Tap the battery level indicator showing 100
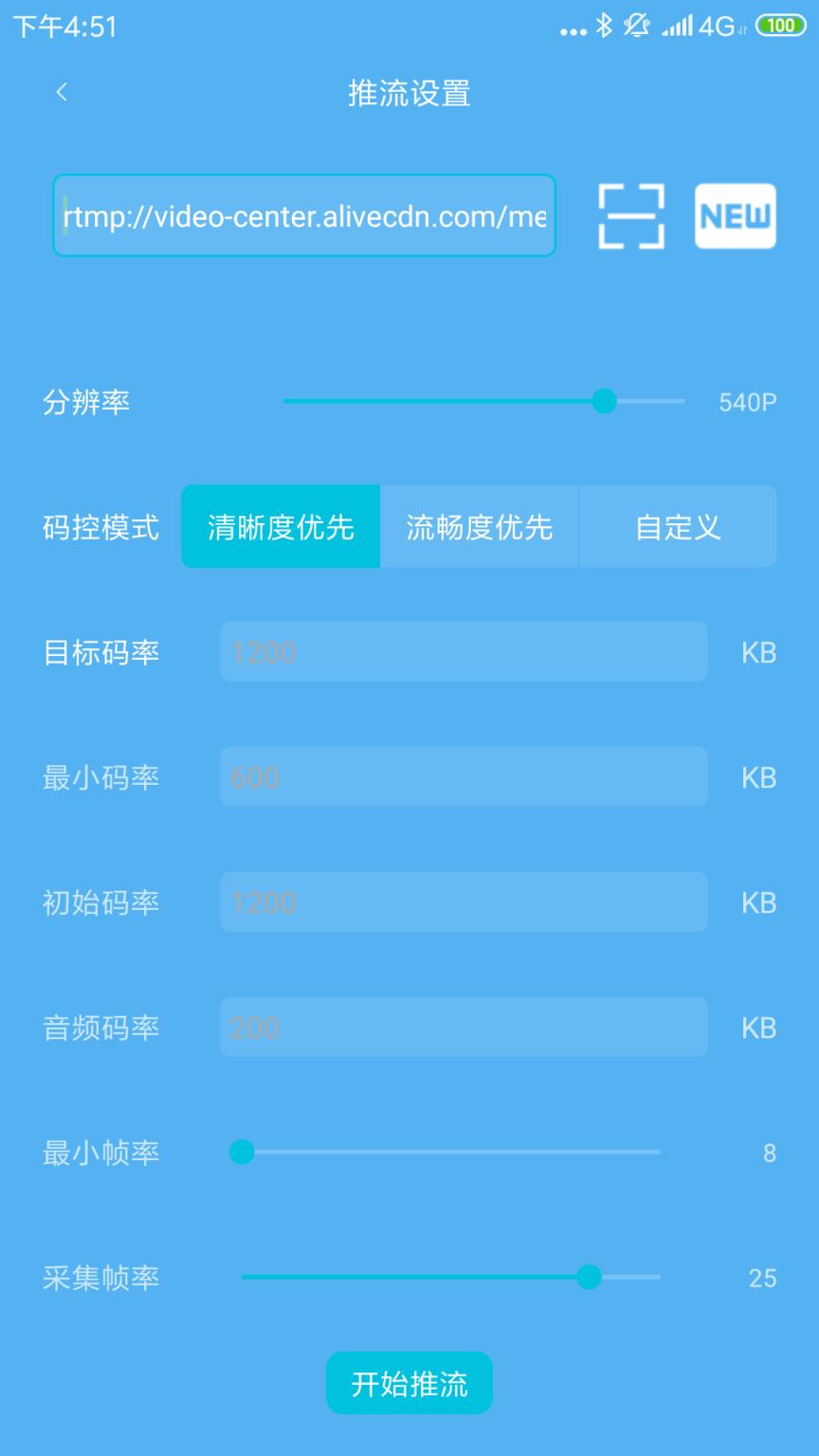 point(777,27)
